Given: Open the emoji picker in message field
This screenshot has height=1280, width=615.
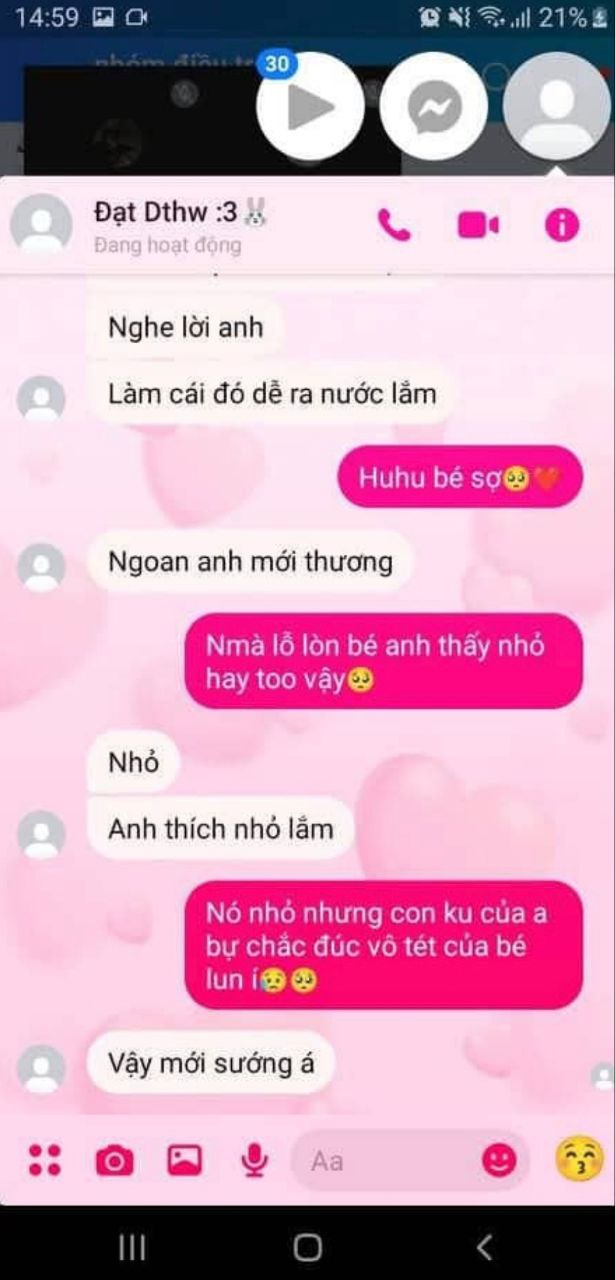Looking at the screenshot, I should [499, 1160].
